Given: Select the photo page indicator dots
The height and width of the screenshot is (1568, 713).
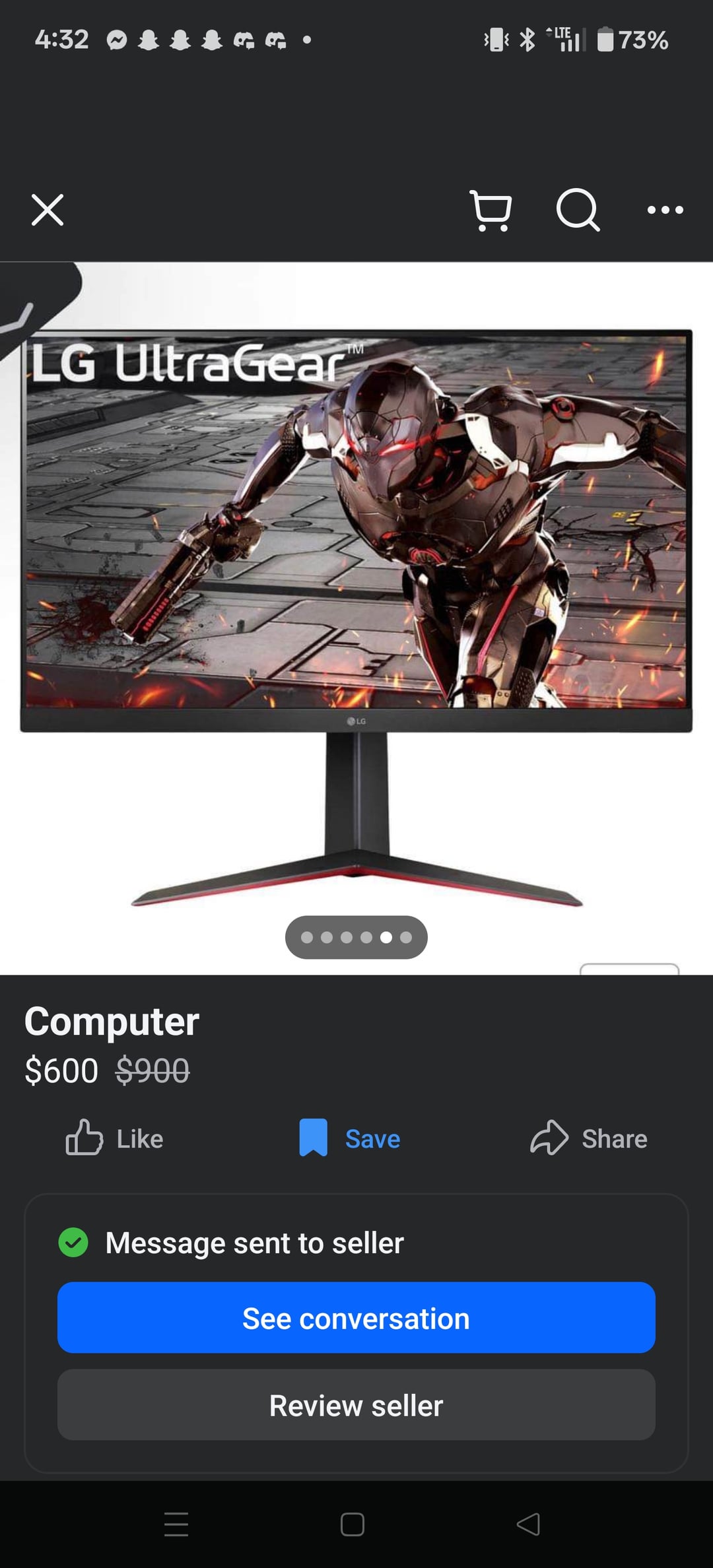Looking at the screenshot, I should coord(356,937).
